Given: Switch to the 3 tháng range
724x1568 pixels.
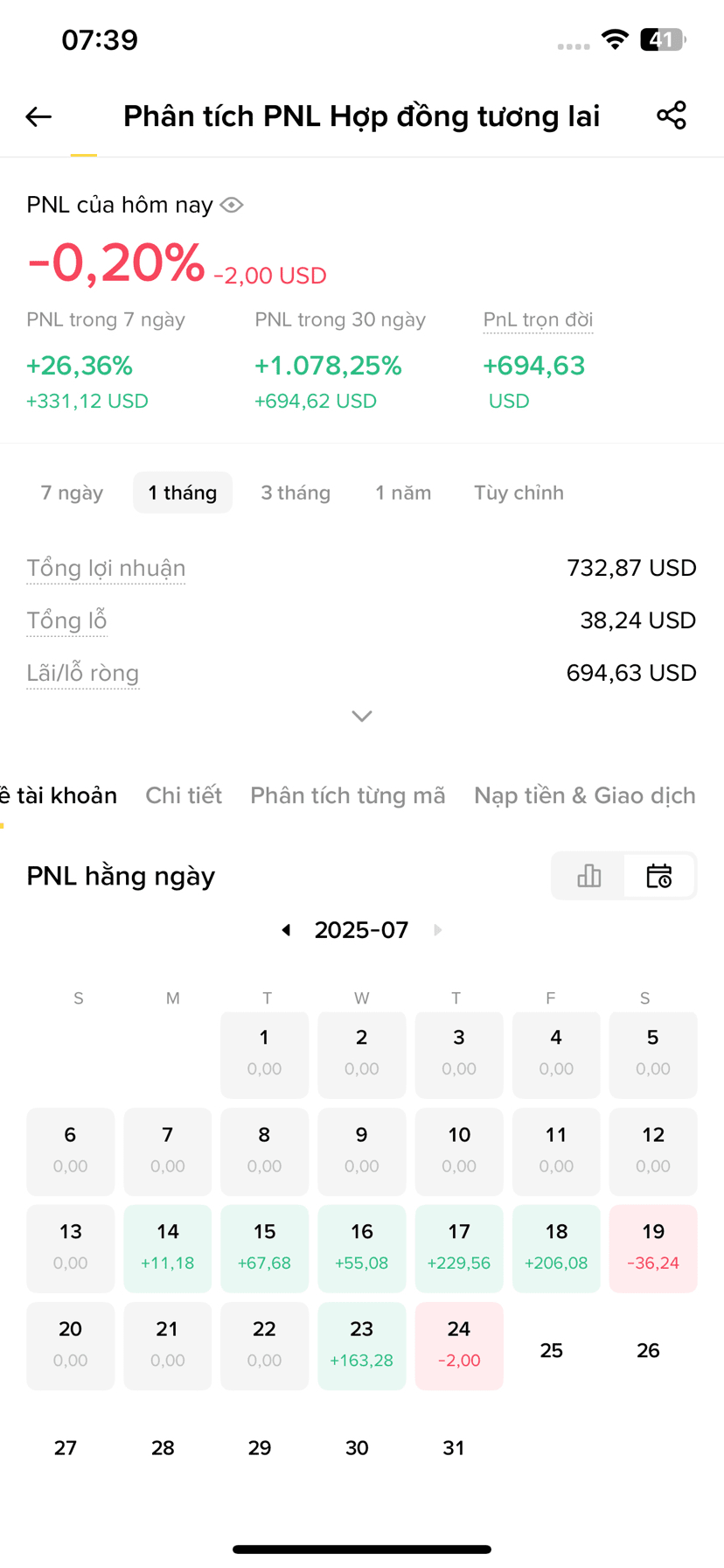Looking at the screenshot, I should point(296,493).
